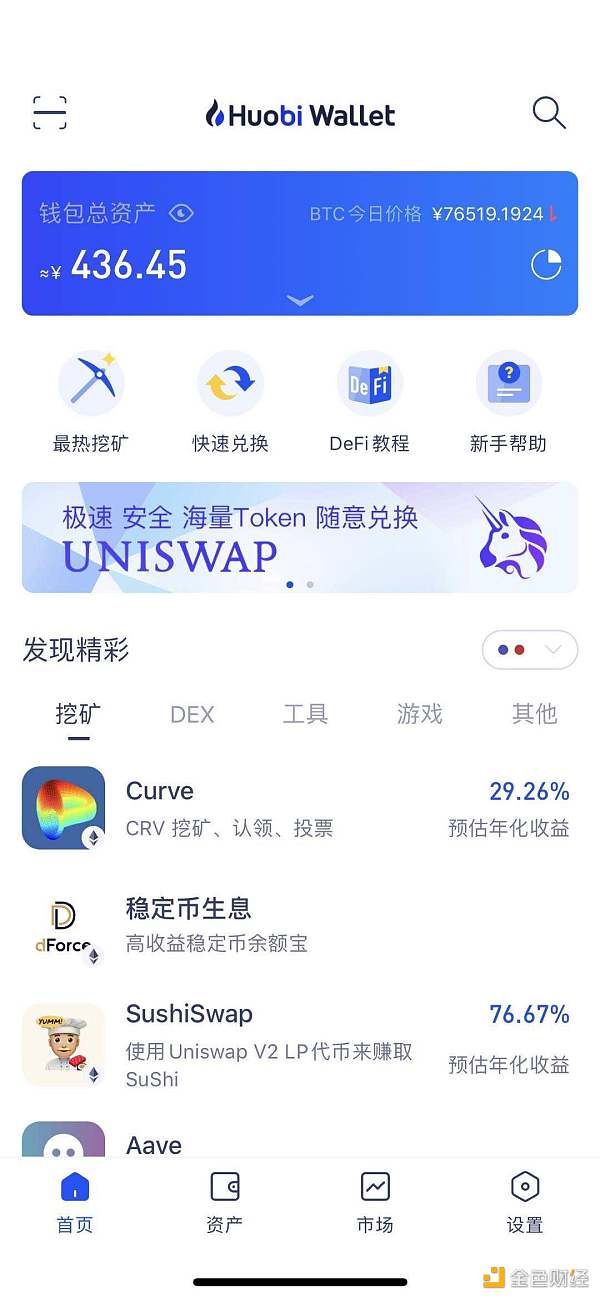Go to the 市场 tab
The height and width of the screenshot is (1299, 600).
pos(375,1202)
